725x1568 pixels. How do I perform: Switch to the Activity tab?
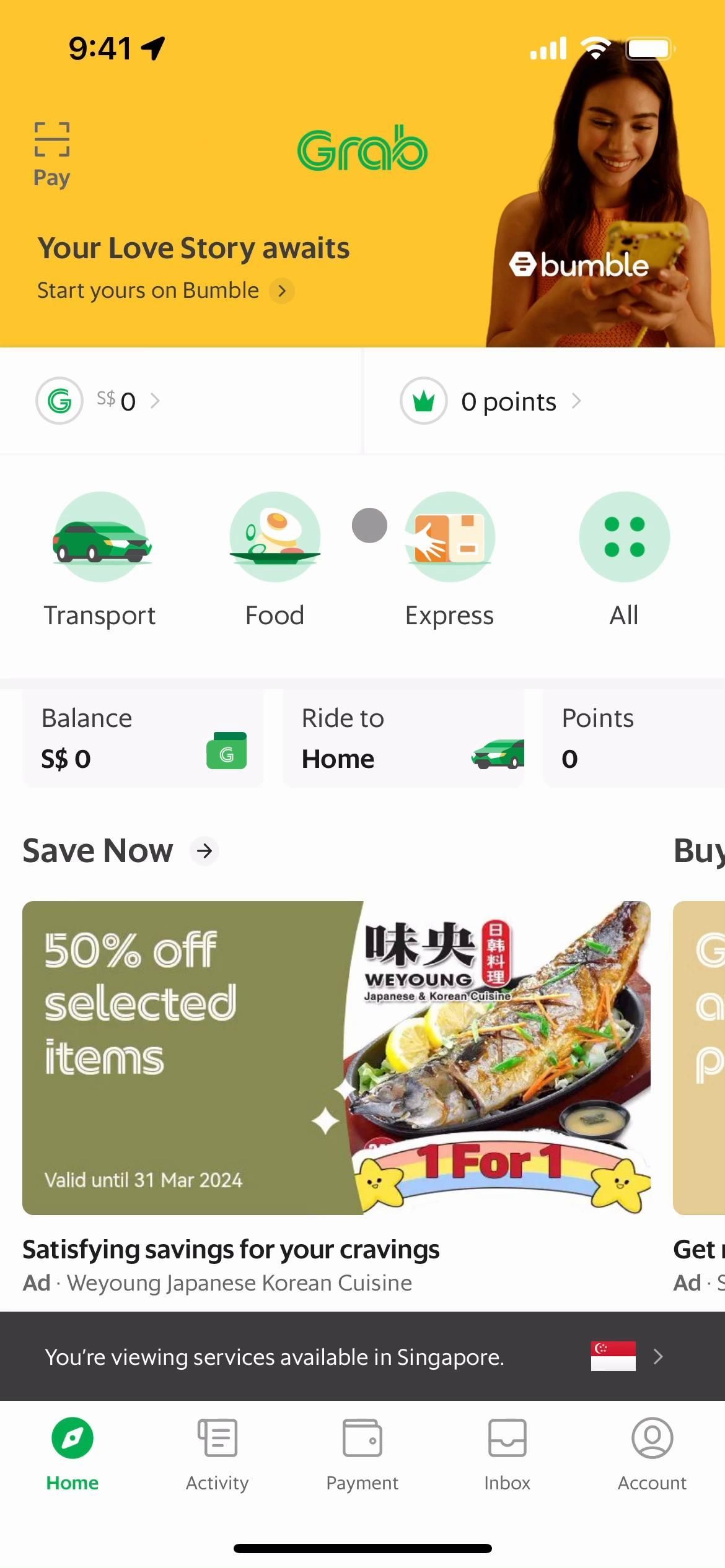[x=217, y=1454]
